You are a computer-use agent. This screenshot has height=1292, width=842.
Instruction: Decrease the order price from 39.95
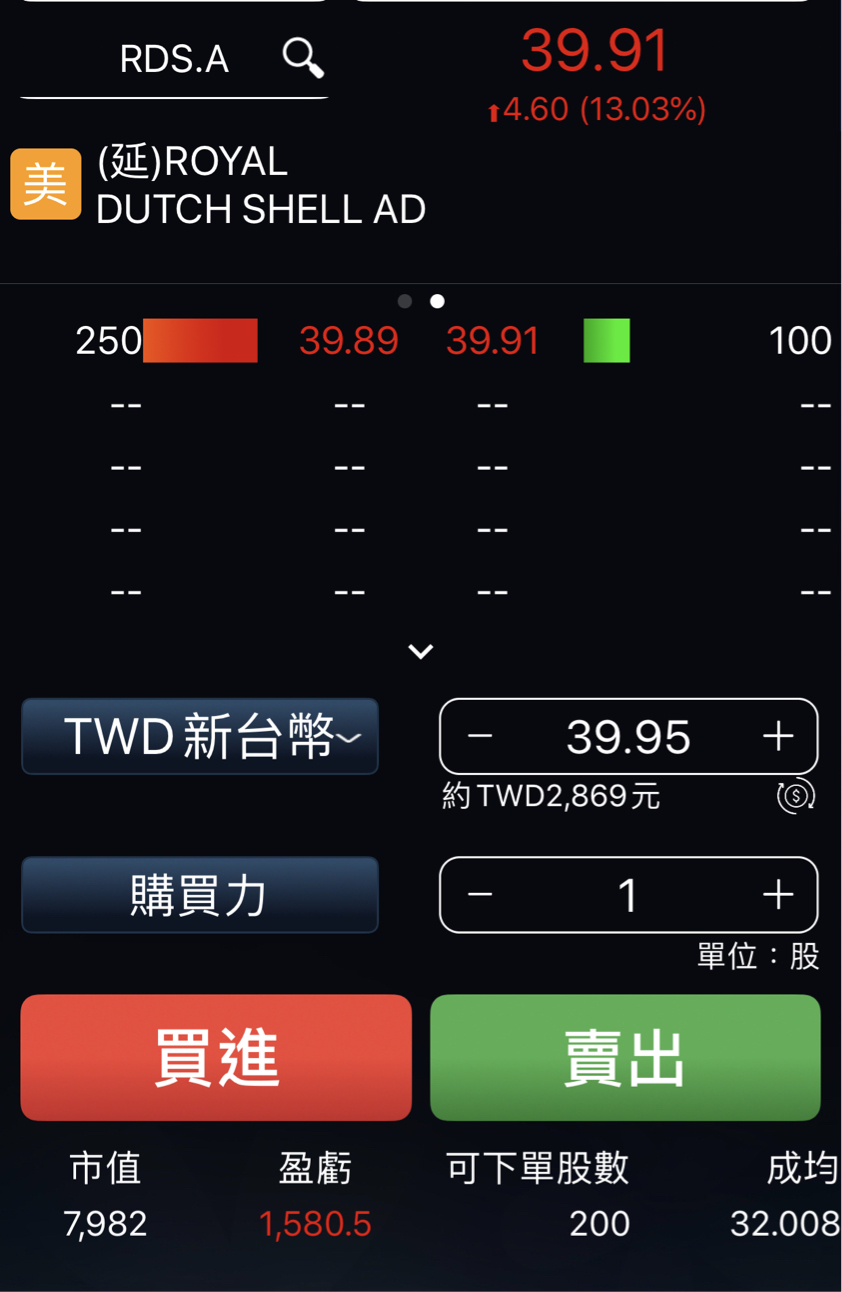[x=480, y=737]
